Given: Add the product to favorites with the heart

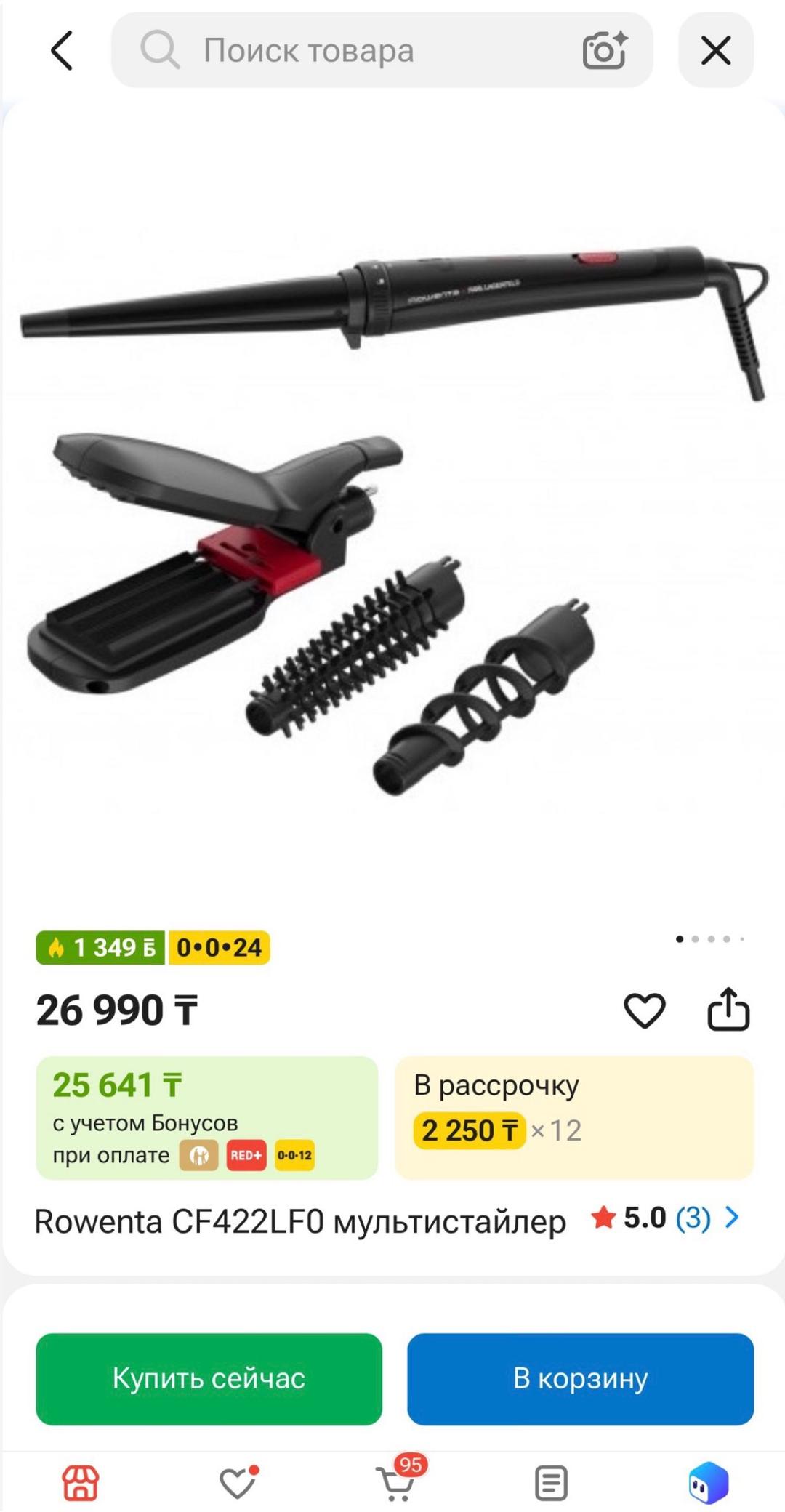Looking at the screenshot, I should point(645,1010).
